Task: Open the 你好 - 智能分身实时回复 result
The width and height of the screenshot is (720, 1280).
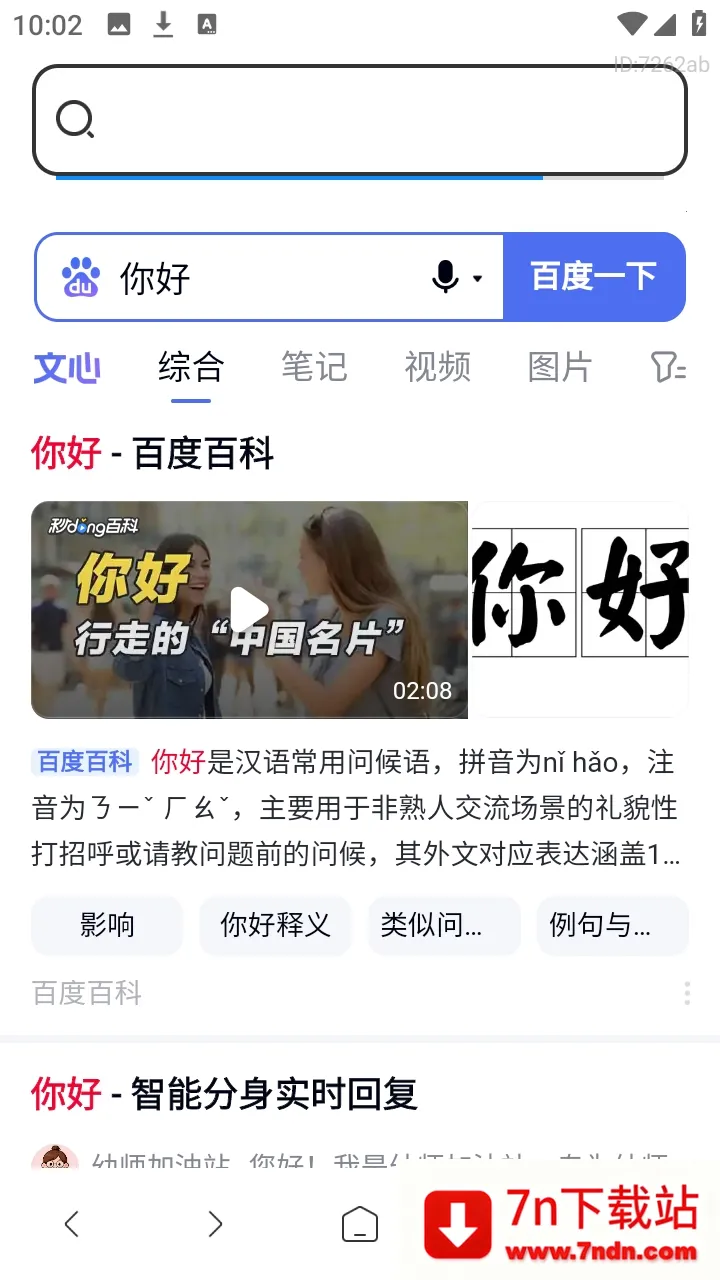Action: click(224, 1094)
